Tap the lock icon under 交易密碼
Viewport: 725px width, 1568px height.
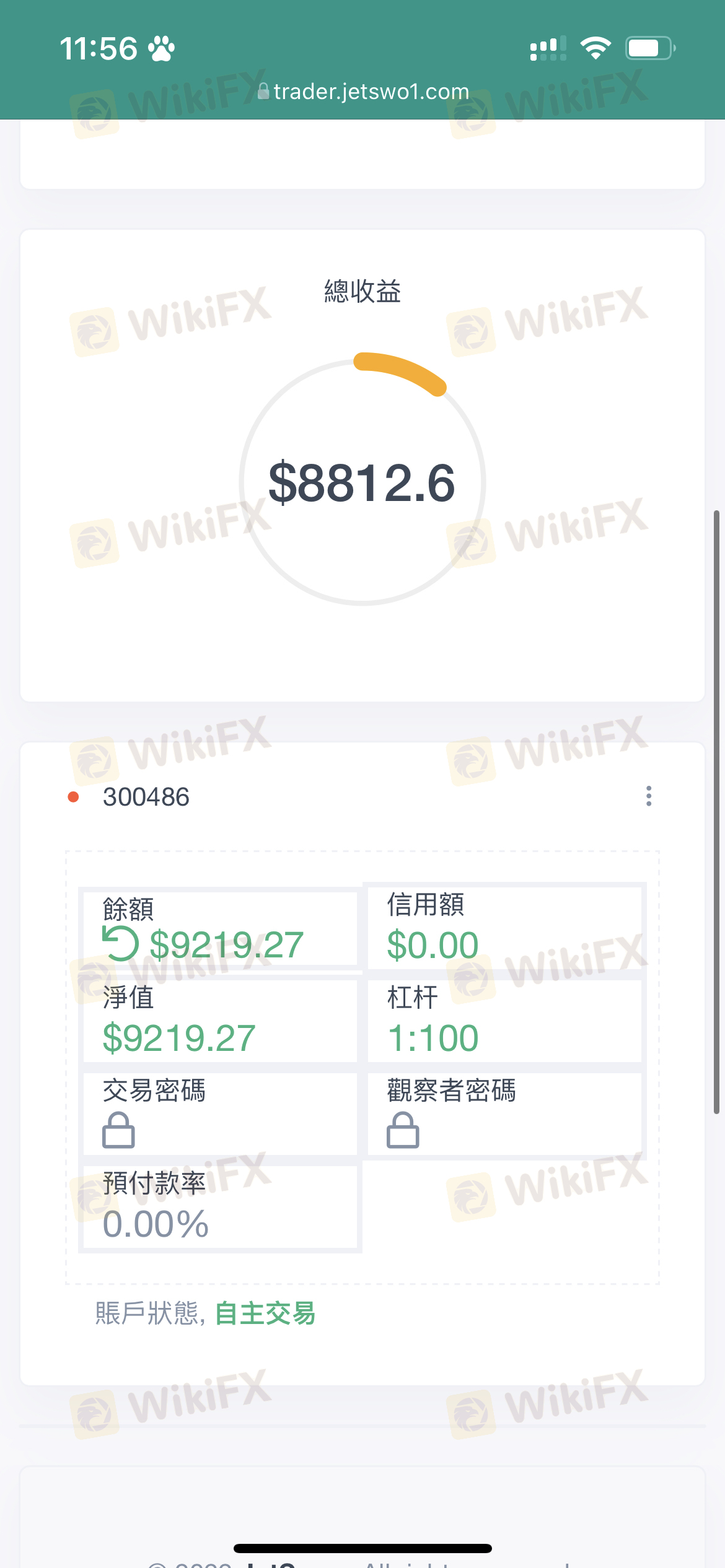tap(118, 1130)
